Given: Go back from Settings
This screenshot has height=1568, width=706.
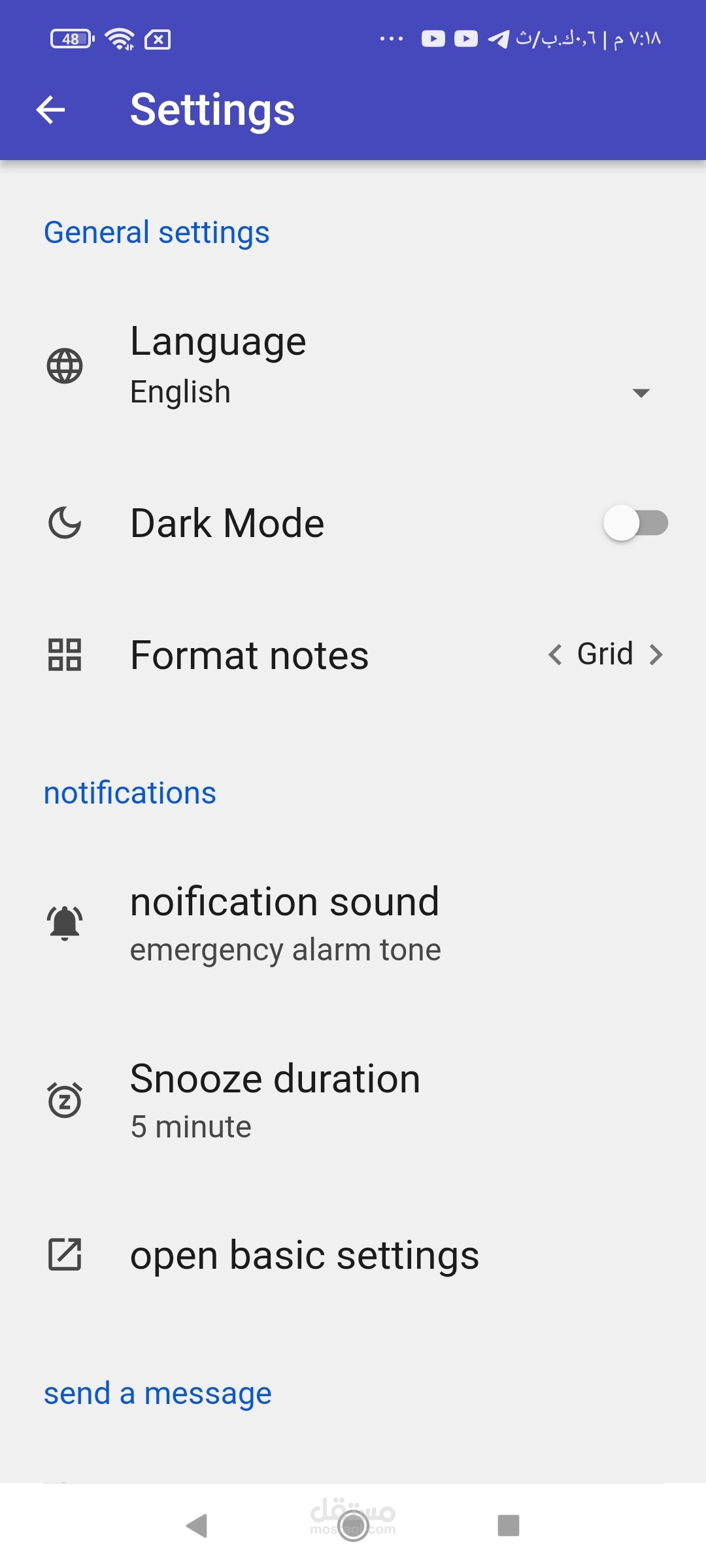Looking at the screenshot, I should pos(51,110).
